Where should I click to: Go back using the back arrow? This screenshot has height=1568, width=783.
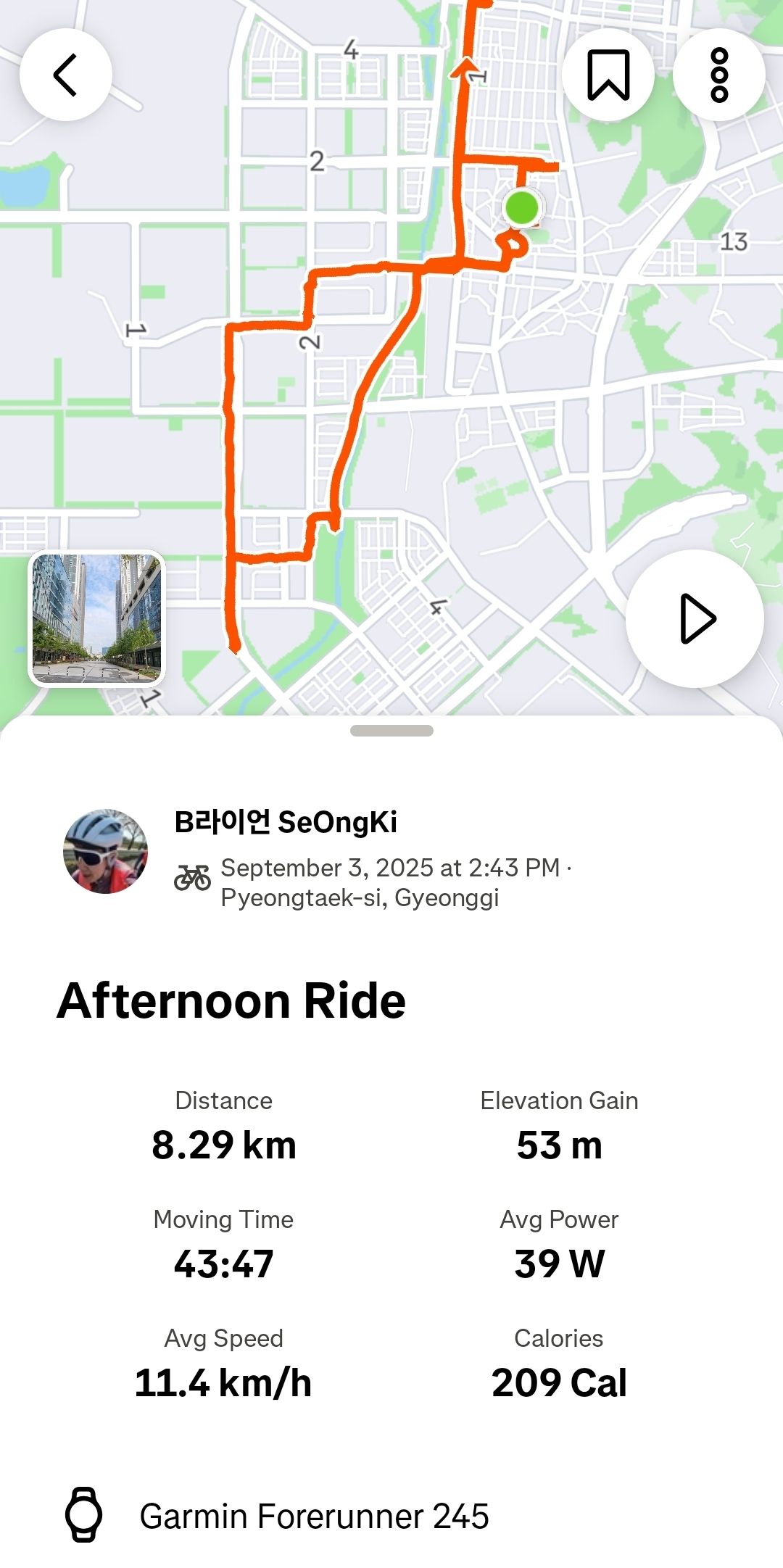(65, 75)
